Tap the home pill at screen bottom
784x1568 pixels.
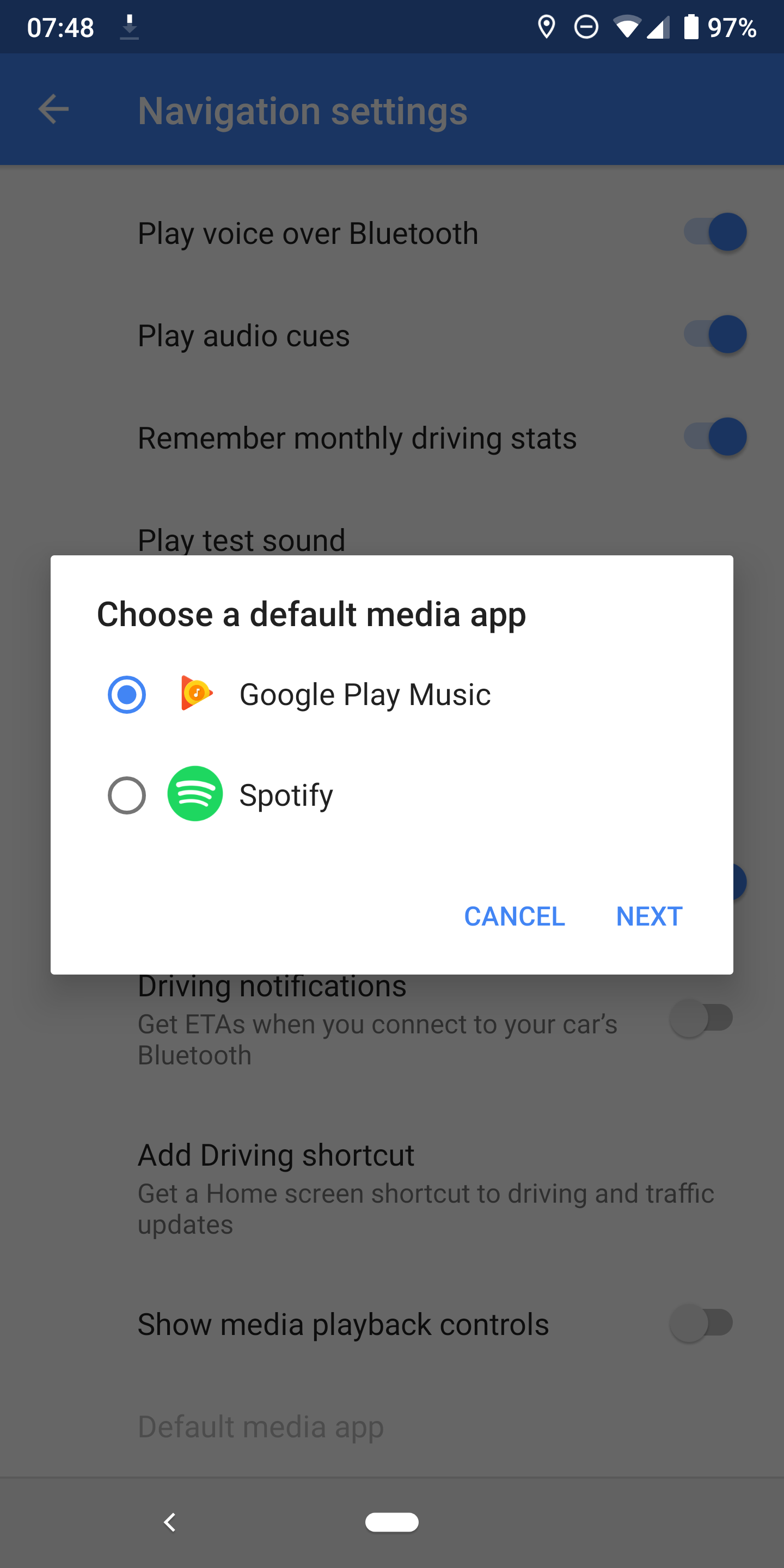click(x=392, y=1522)
